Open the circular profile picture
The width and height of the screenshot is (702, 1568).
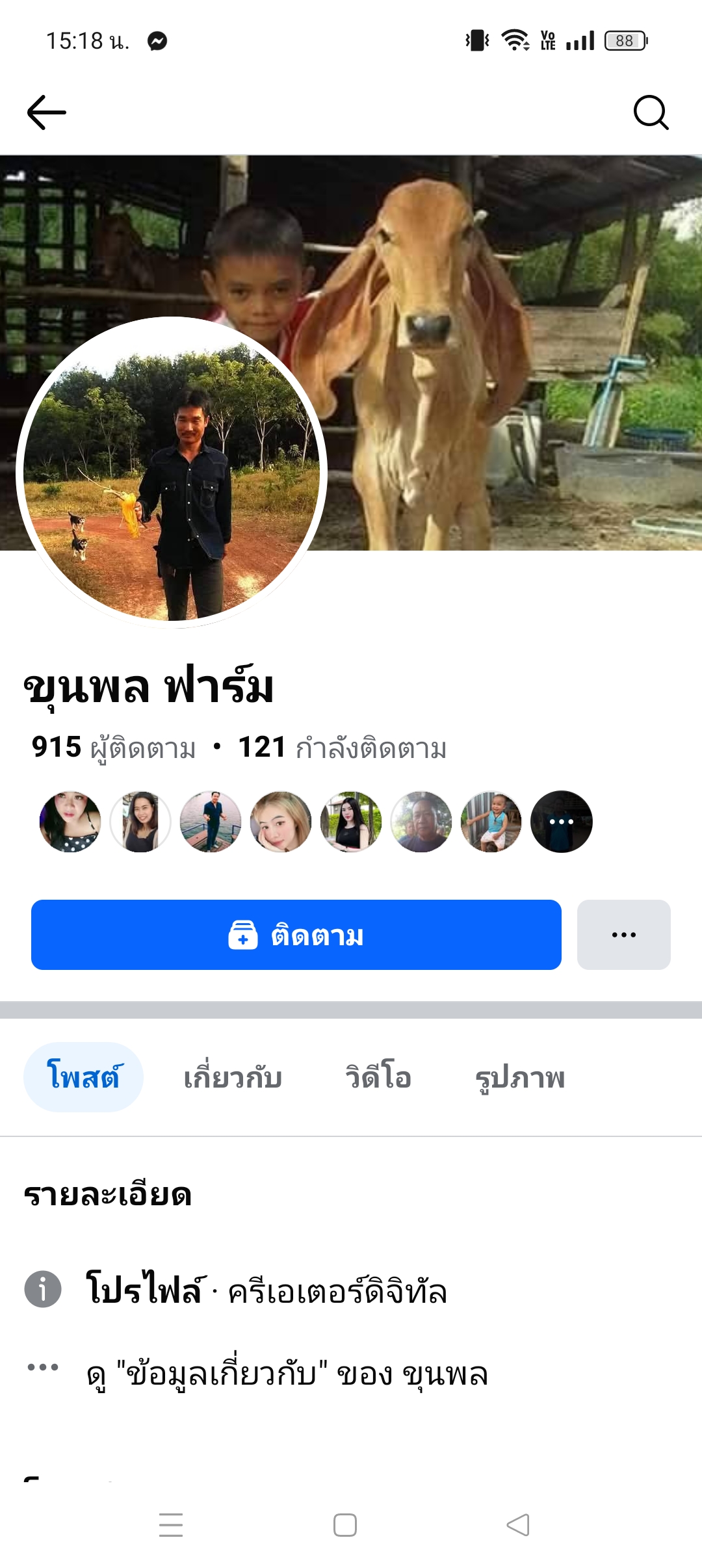click(172, 472)
